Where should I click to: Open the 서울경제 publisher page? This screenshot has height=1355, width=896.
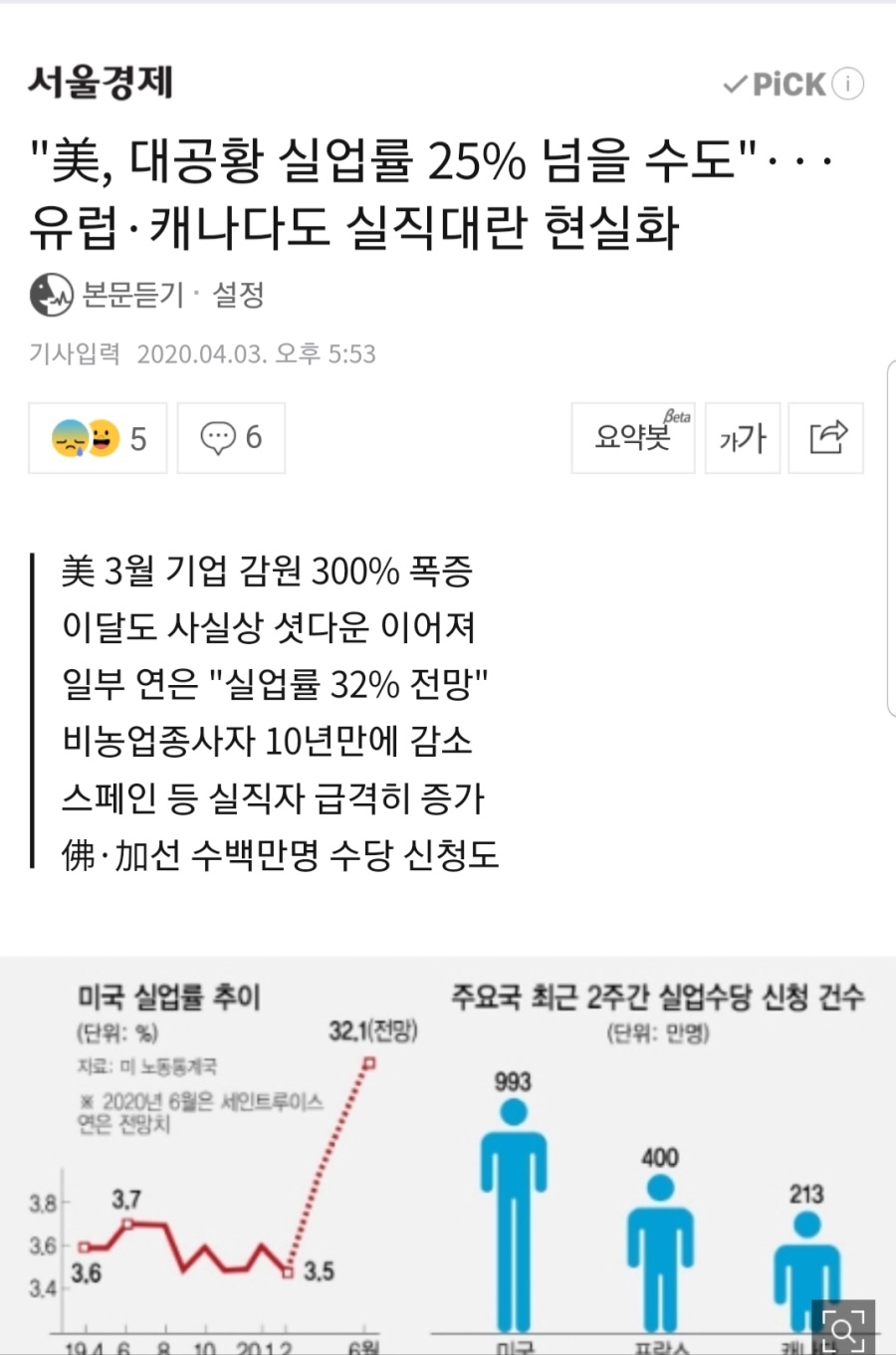101,82
